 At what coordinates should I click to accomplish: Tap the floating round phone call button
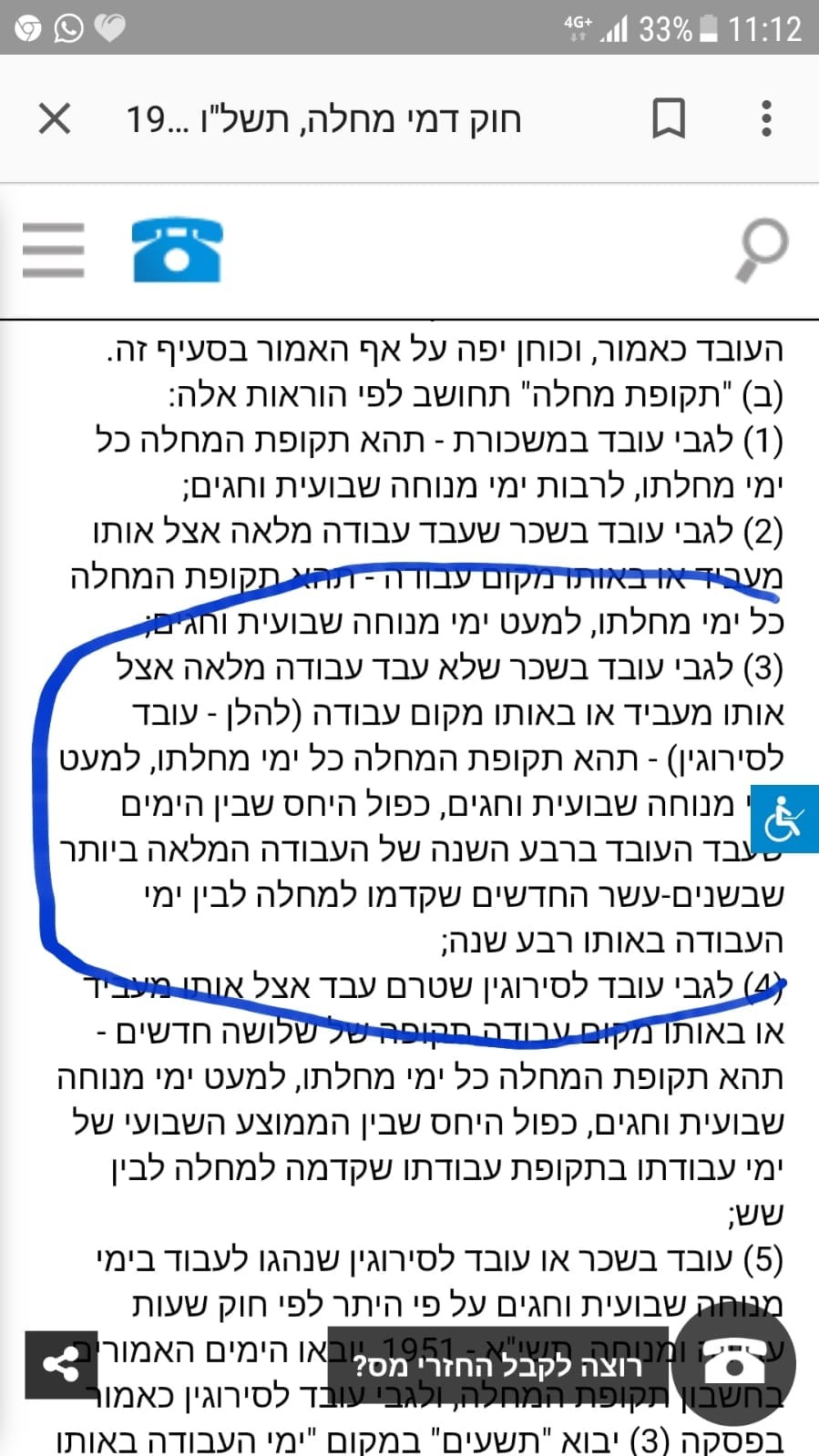click(x=734, y=1362)
